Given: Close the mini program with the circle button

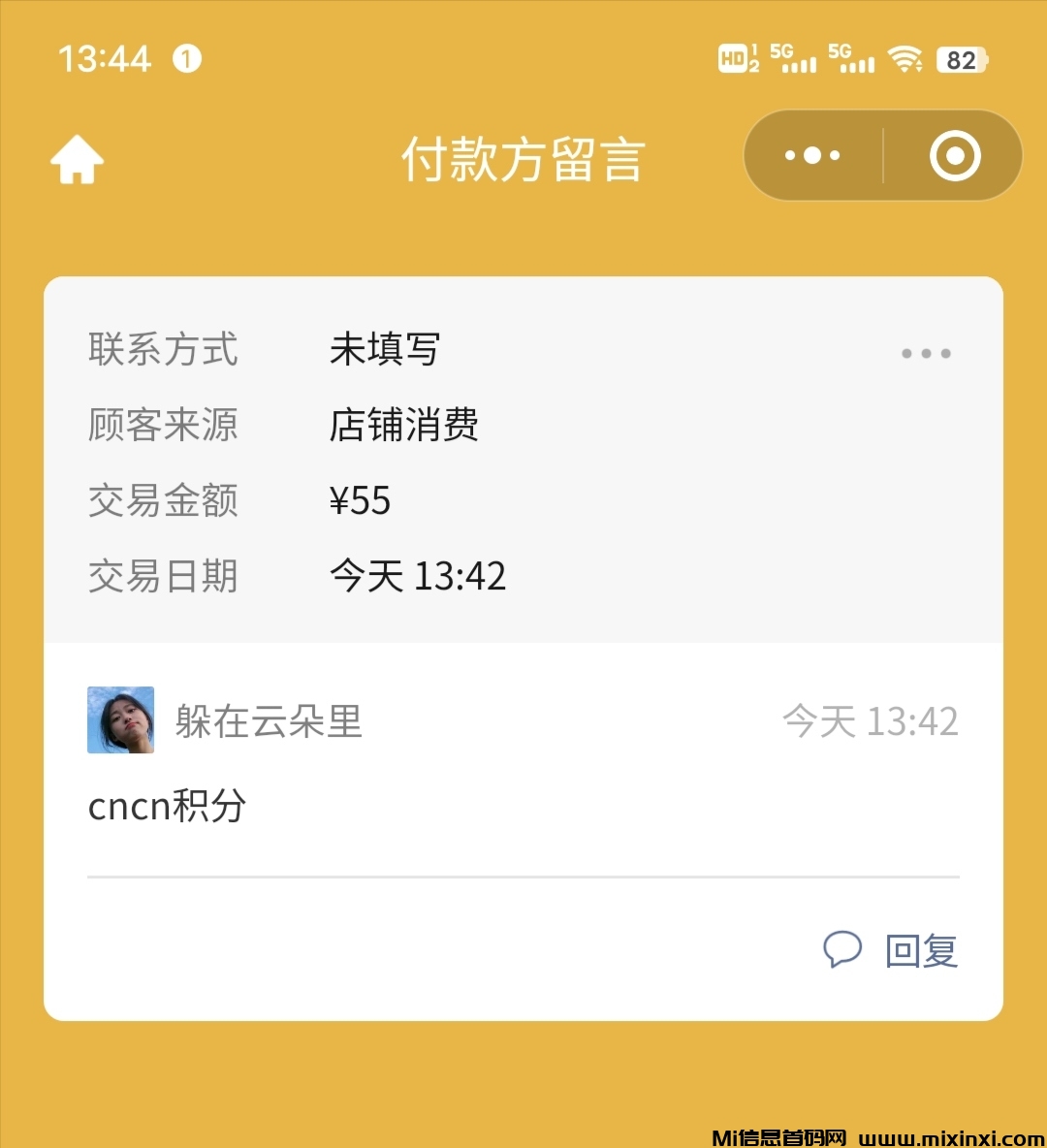Looking at the screenshot, I should pos(955,155).
